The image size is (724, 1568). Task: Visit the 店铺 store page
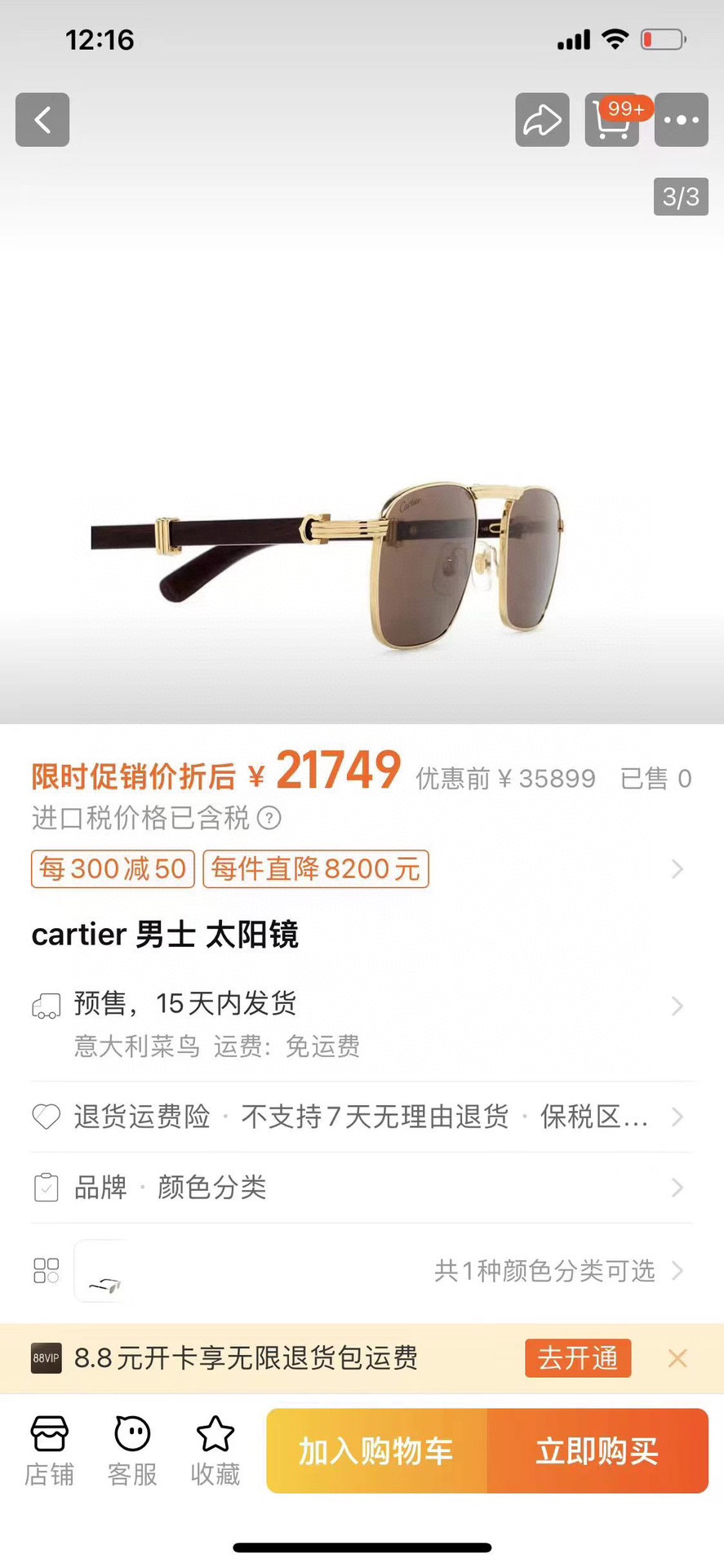point(49,1450)
